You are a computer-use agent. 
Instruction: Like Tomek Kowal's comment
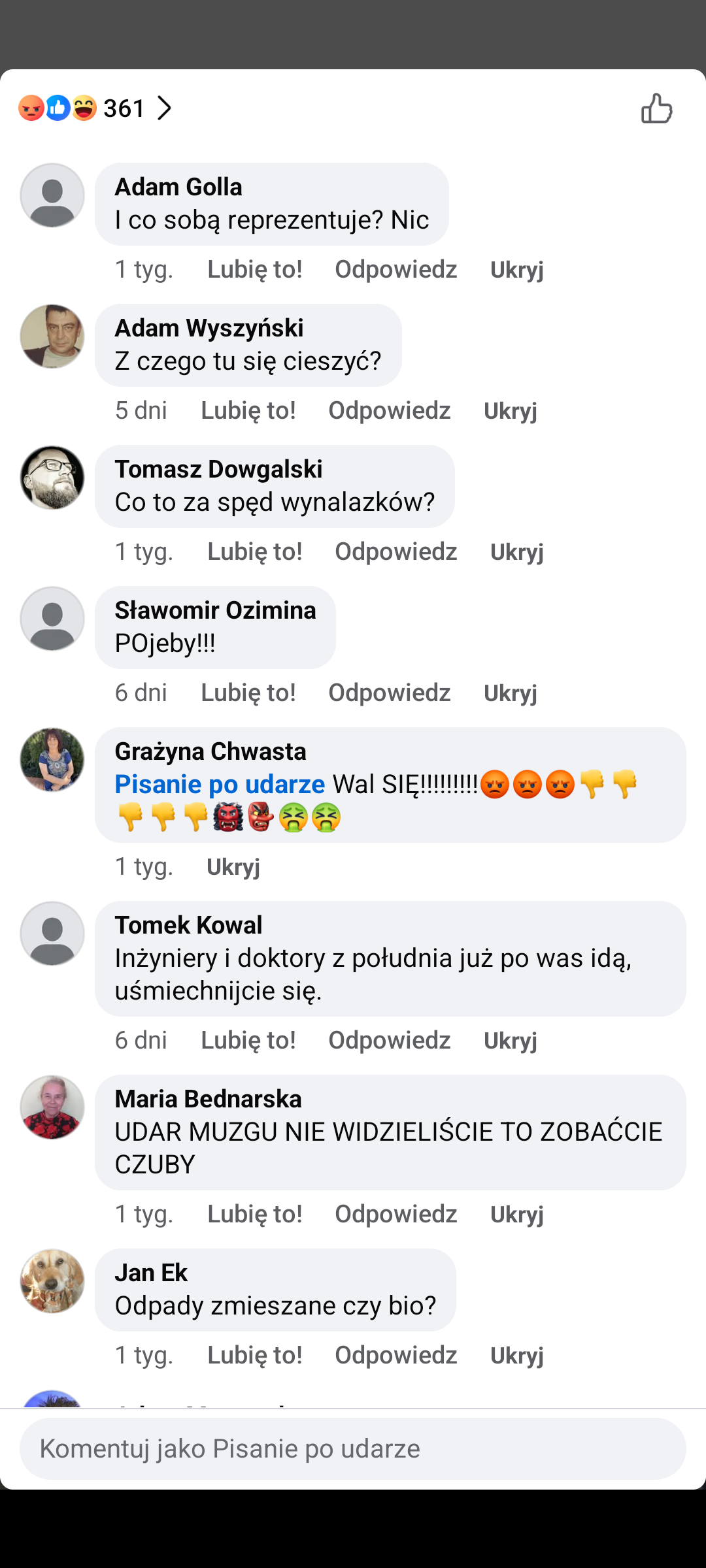coord(248,1040)
